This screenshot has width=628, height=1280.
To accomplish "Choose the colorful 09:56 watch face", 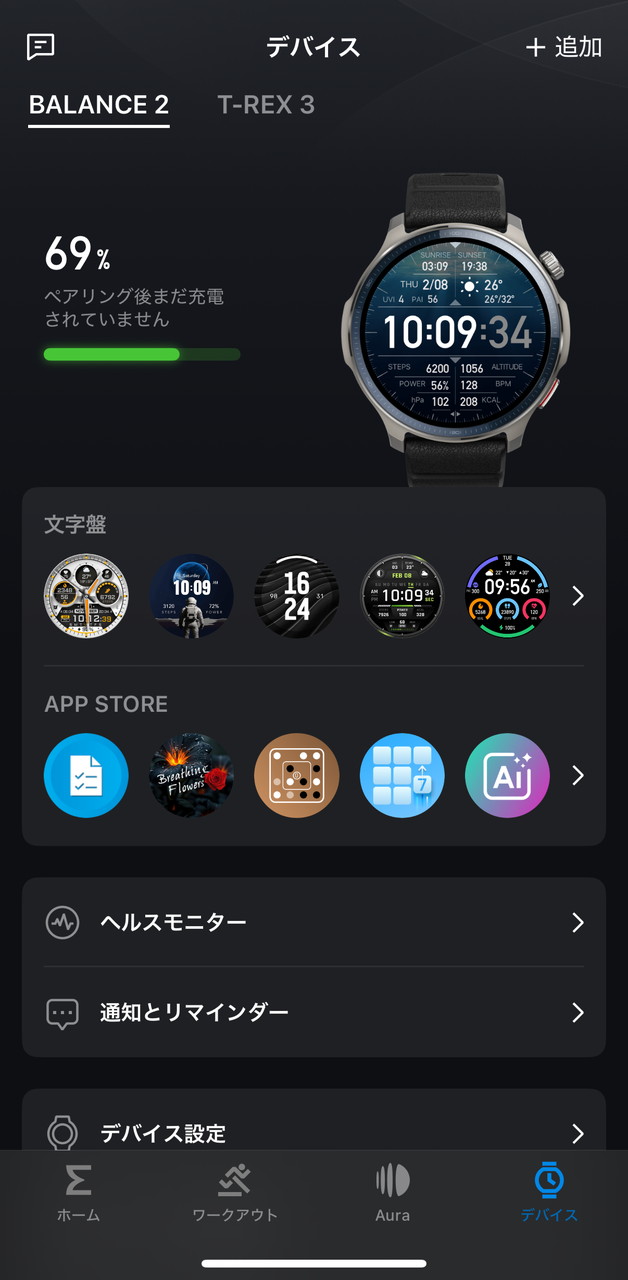I will [x=507, y=596].
